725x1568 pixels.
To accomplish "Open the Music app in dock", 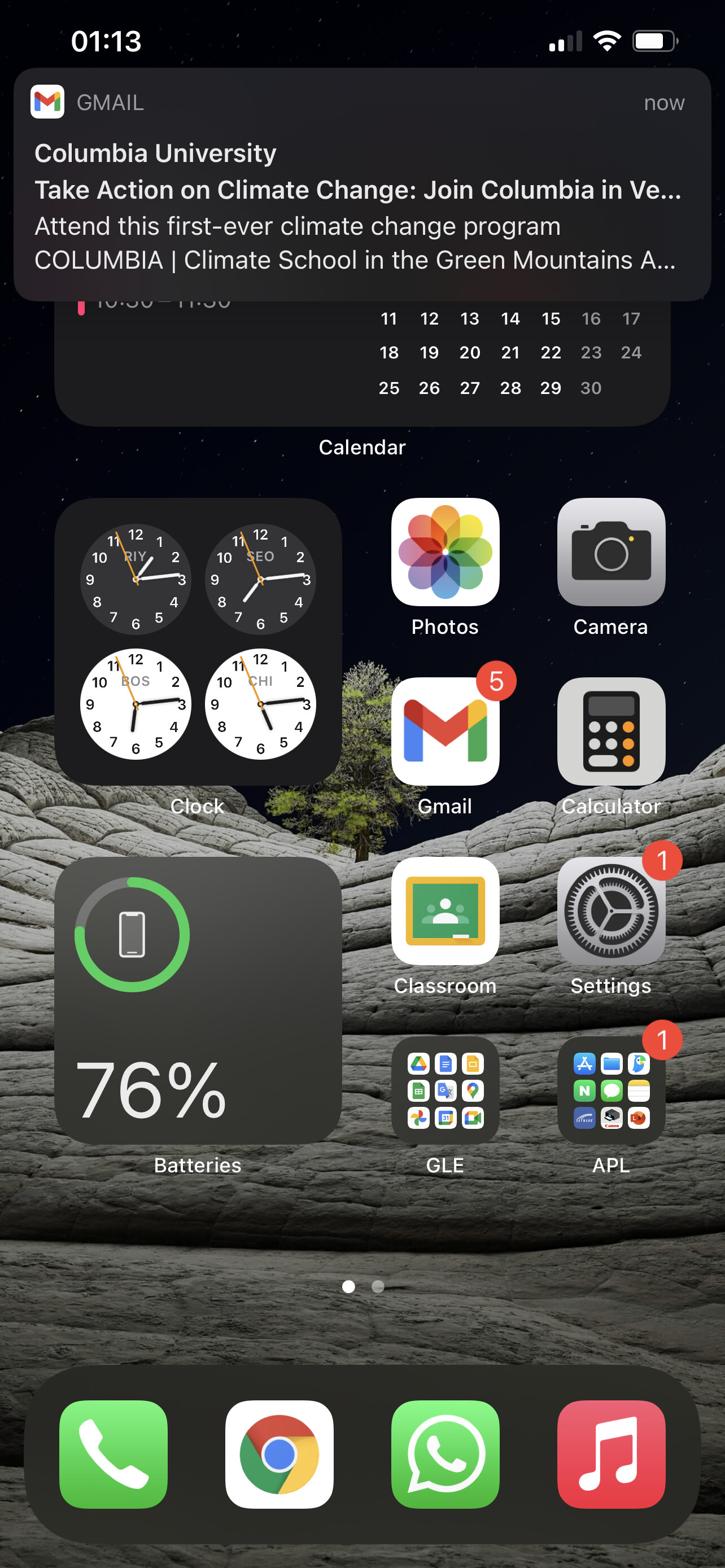I will coord(610,1455).
